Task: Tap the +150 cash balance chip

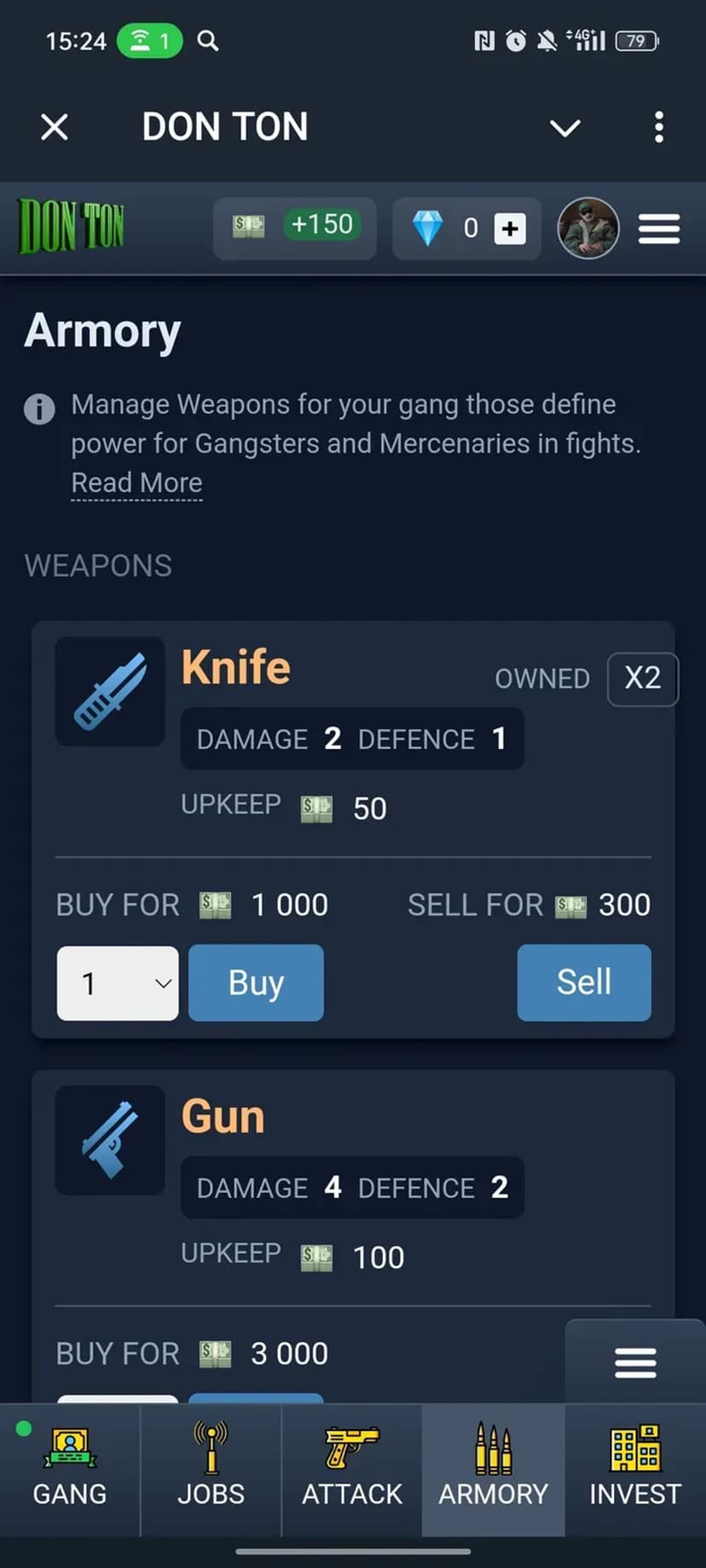Action: point(295,227)
